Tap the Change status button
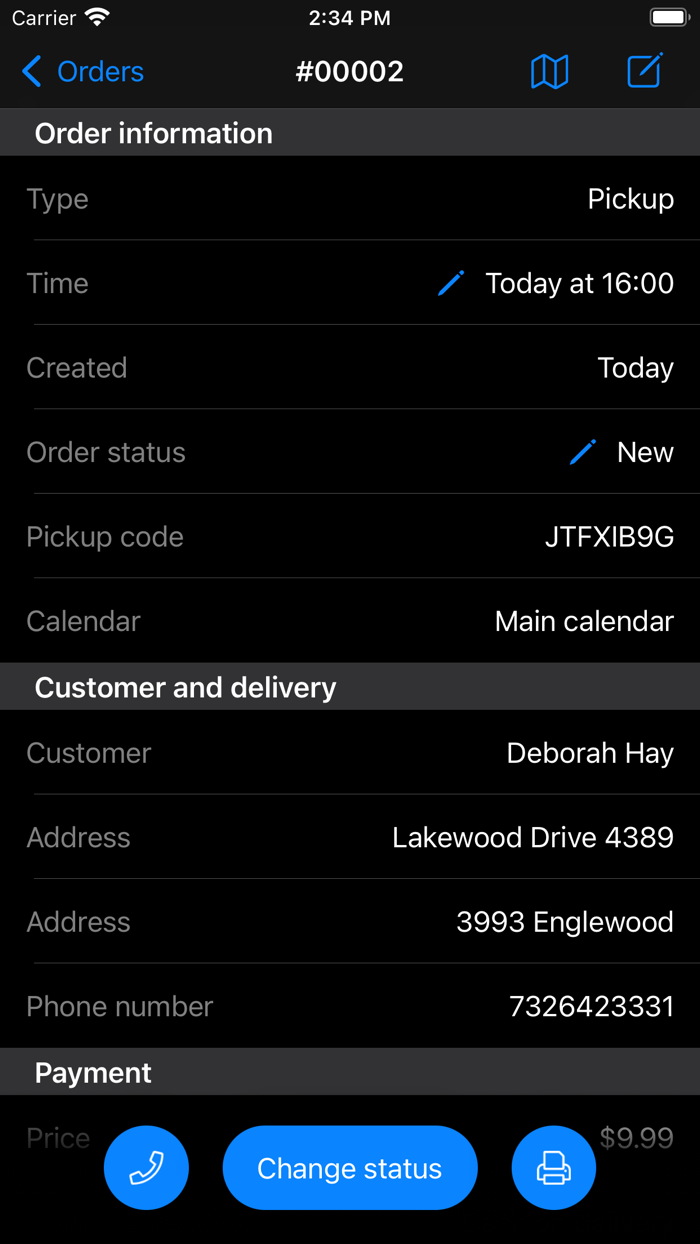The height and width of the screenshot is (1244, 700). [350, 1168]
